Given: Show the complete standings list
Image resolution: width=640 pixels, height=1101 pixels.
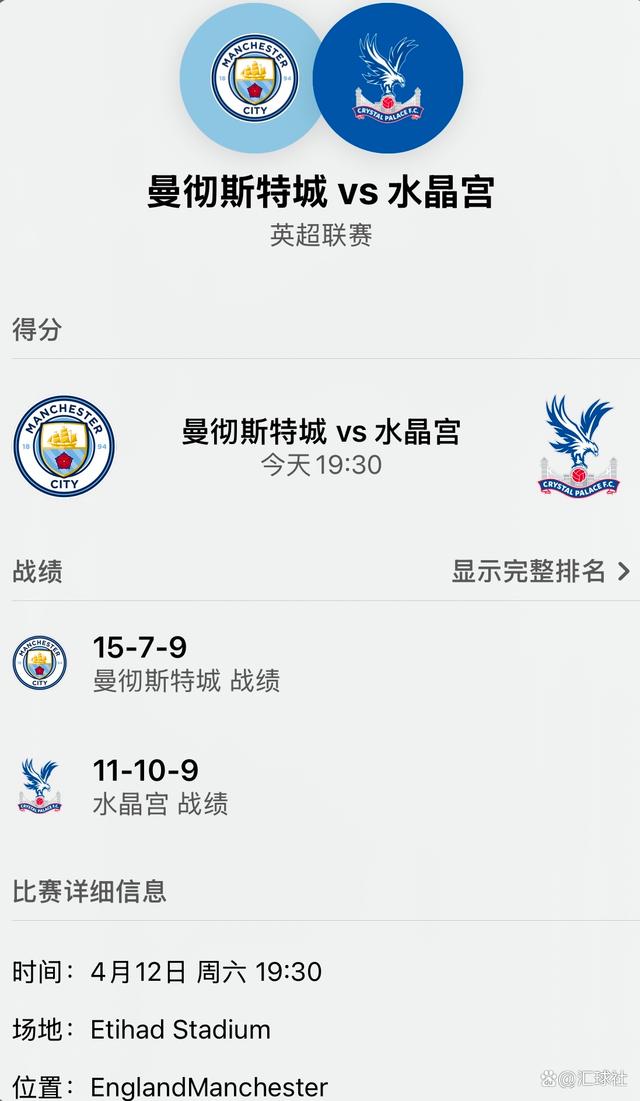Looking at the screenshot, I should (x=540, y=571).
